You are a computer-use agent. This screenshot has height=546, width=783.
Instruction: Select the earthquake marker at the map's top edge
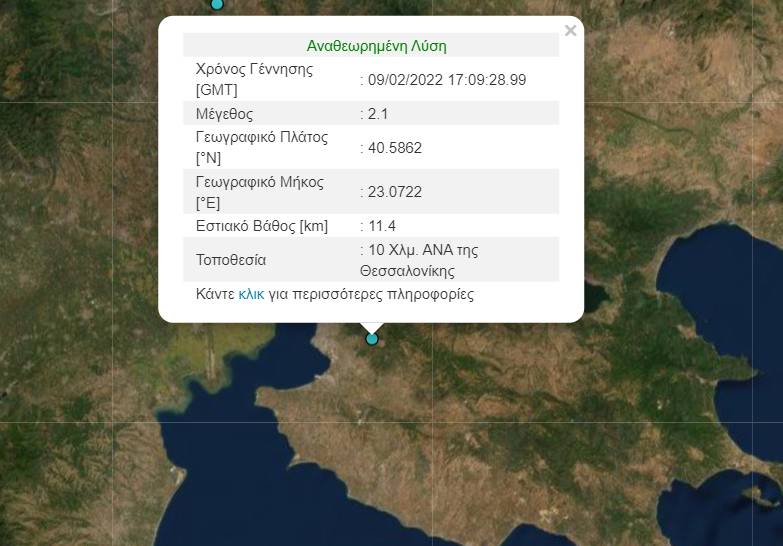pyautogui.click(x=217, y=4)
